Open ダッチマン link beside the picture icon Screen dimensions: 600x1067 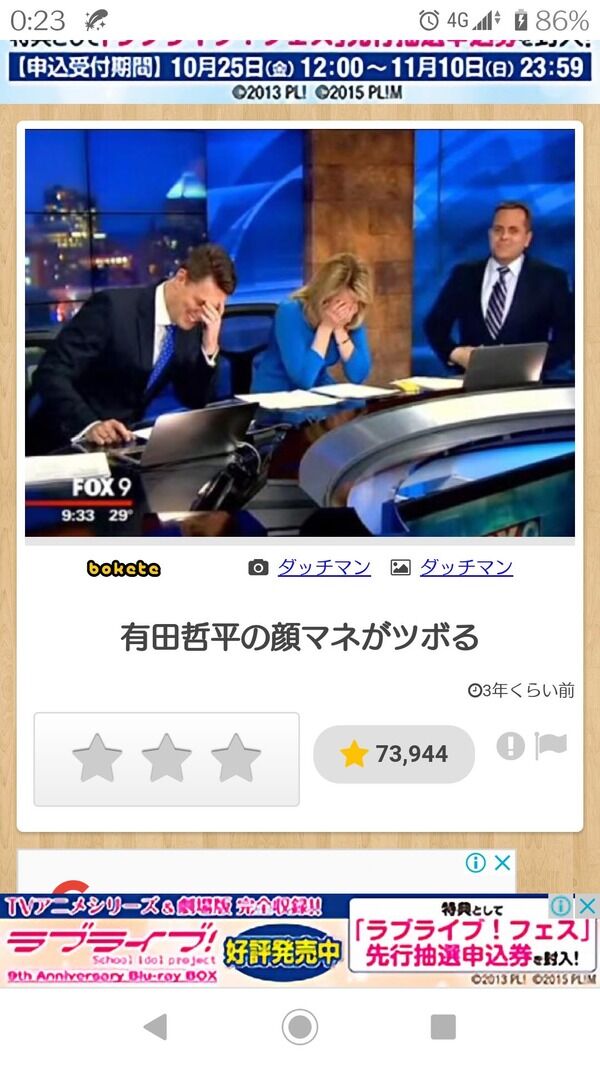[466, 568]
